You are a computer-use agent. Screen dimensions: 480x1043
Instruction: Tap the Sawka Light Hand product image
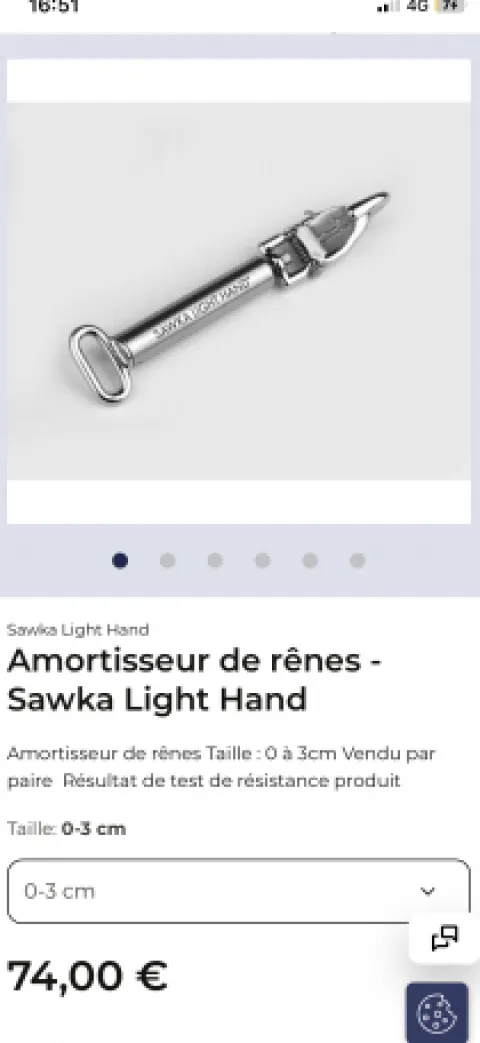239,291
